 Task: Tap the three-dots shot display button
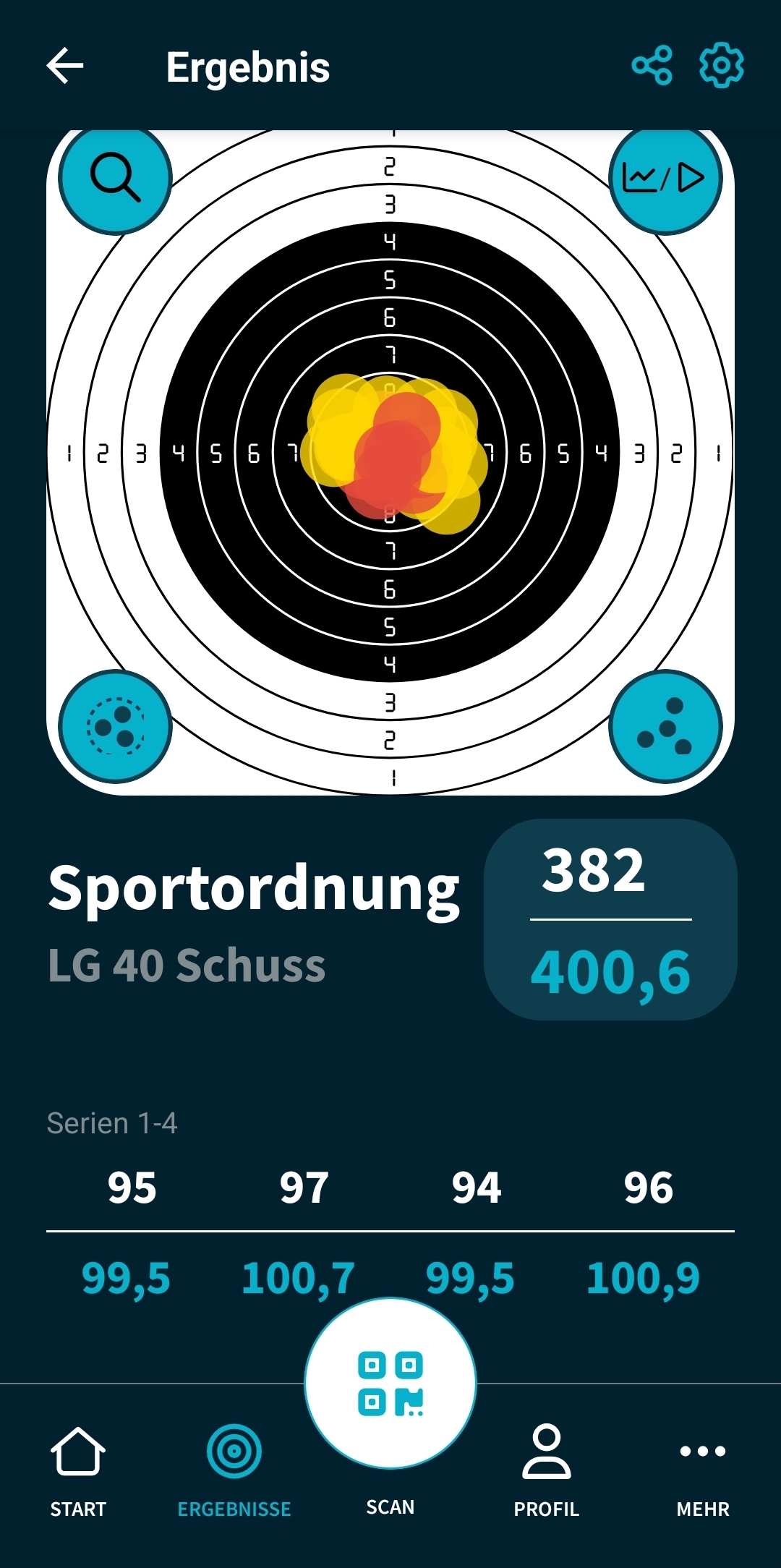coord(665,726)
